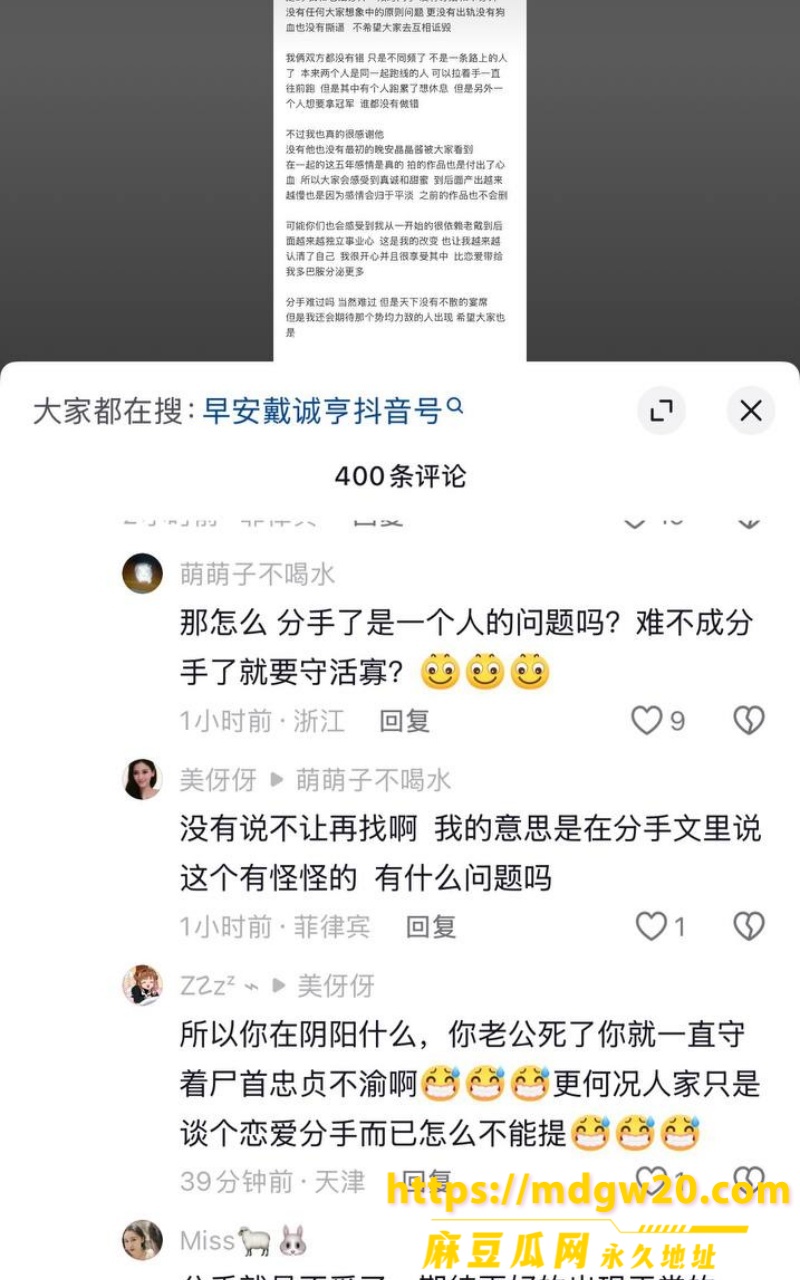Reply to 萌萌子不喝水's comment
This screenshot has height=1280, width=800.
point(405,721)
